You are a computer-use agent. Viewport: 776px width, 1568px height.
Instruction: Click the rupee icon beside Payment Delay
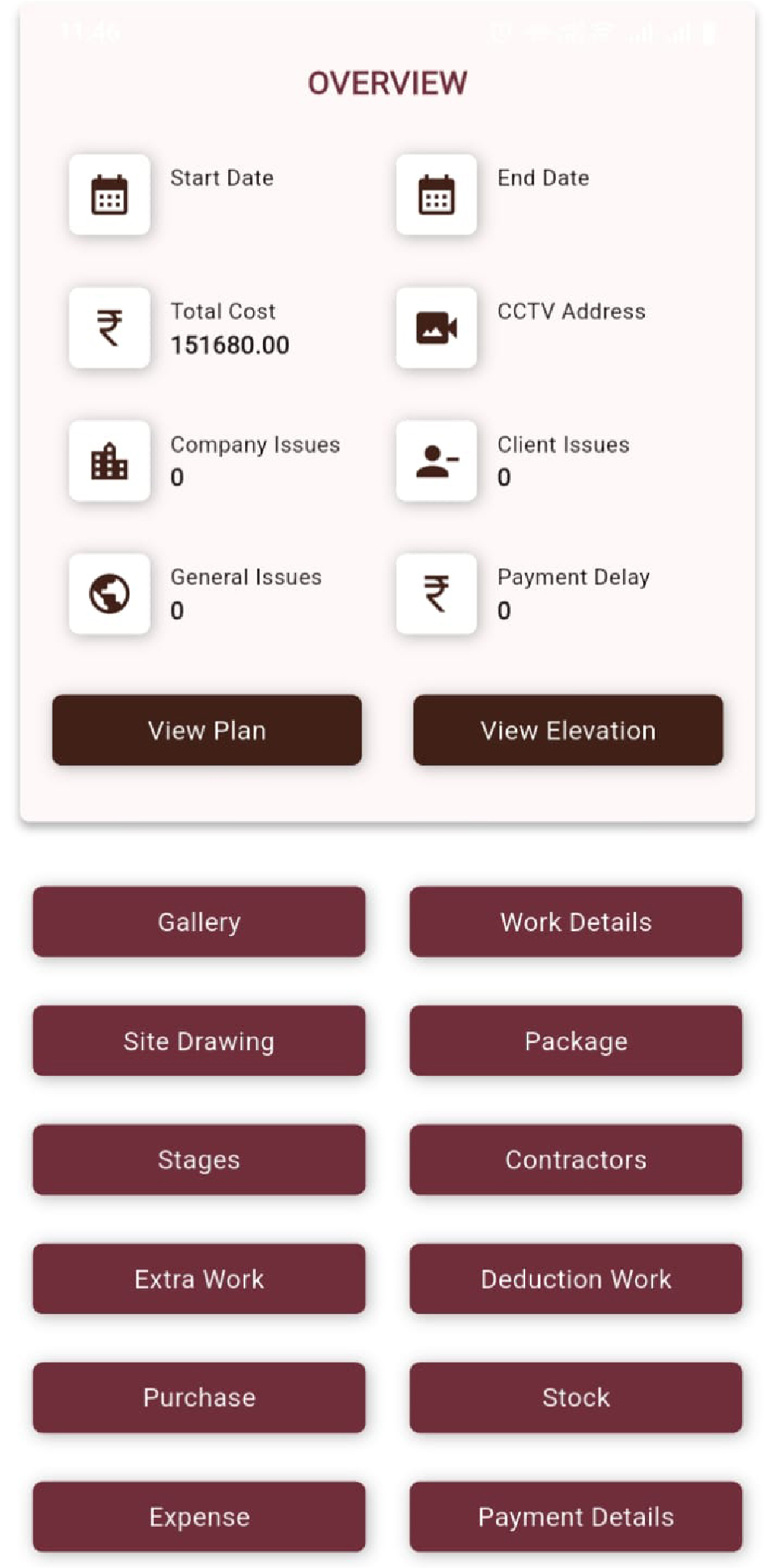click(436, 595)
